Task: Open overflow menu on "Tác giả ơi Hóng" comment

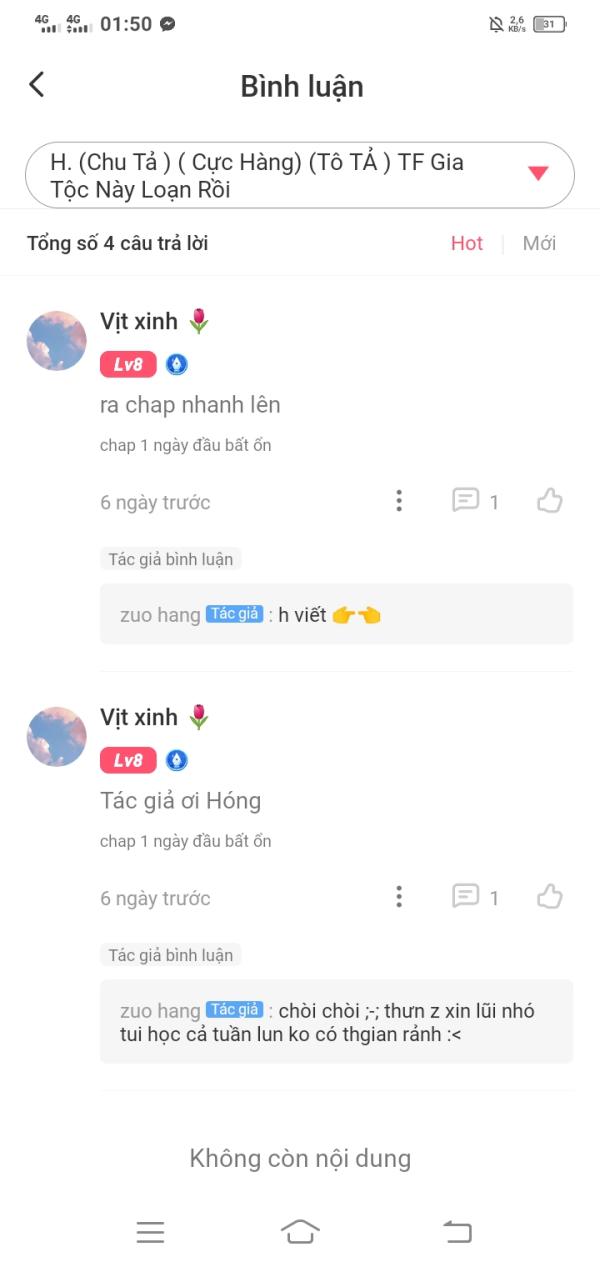Action: 399,897
